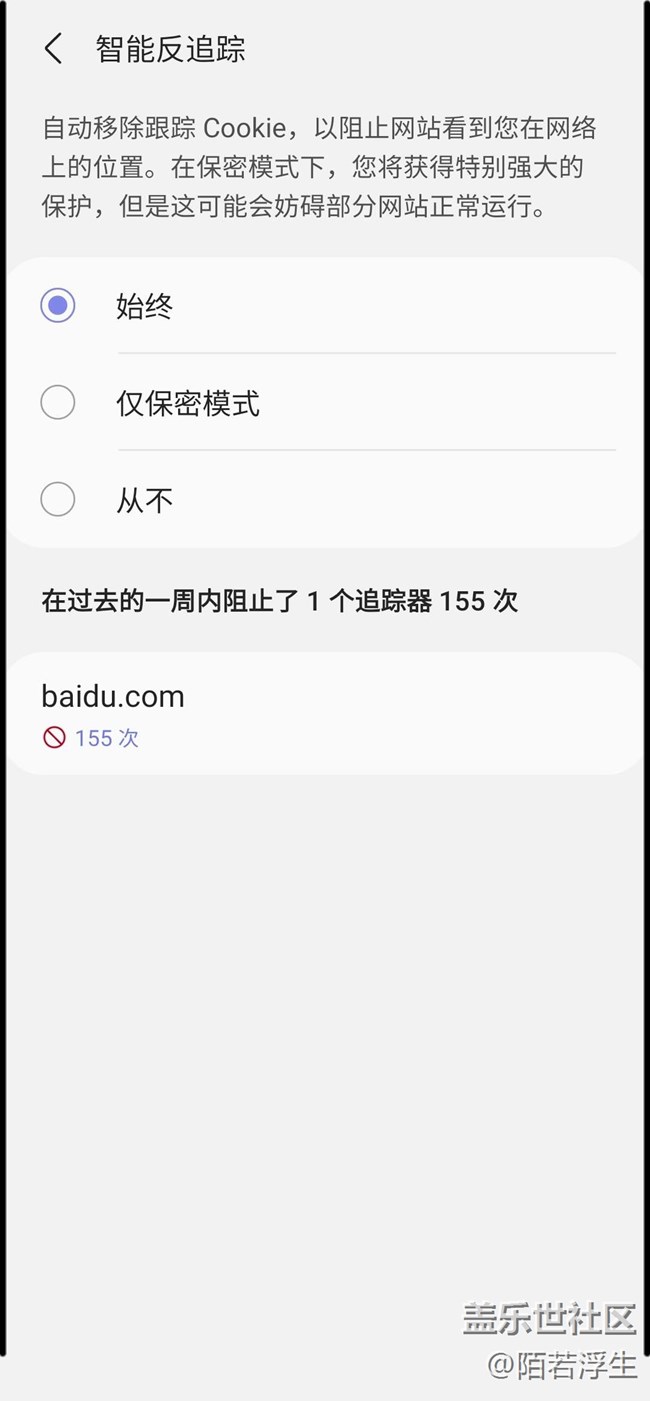This screenshot has width=650, height=1401.
Task: Open baidu.com tracker entry
Action: [325, 714]
